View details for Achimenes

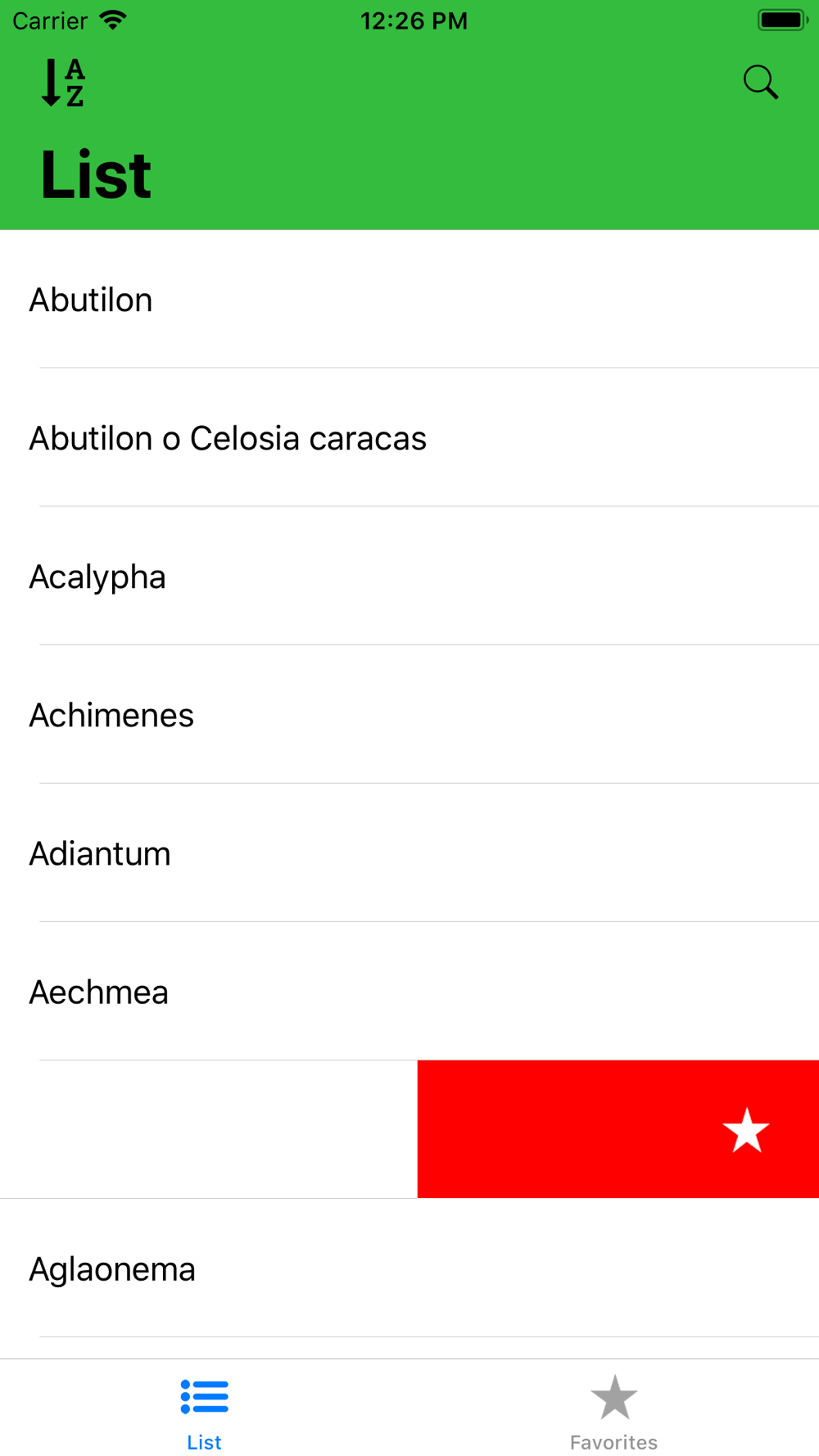(x=111, y=715)
